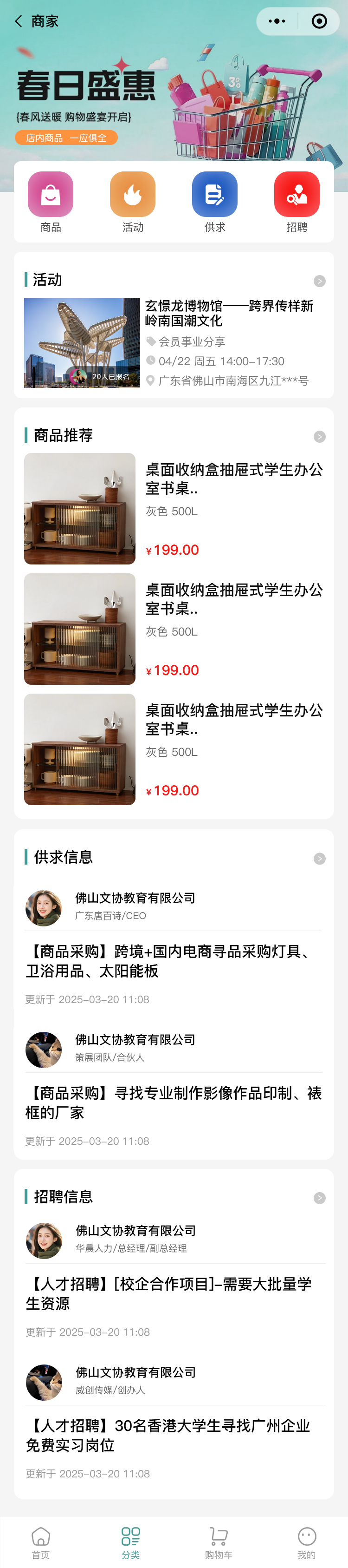Image resolution: width=348 pixels, height=1568 pixels.
Task: See all 招聘信息 with the arrow
Action: coord(319,1198)
